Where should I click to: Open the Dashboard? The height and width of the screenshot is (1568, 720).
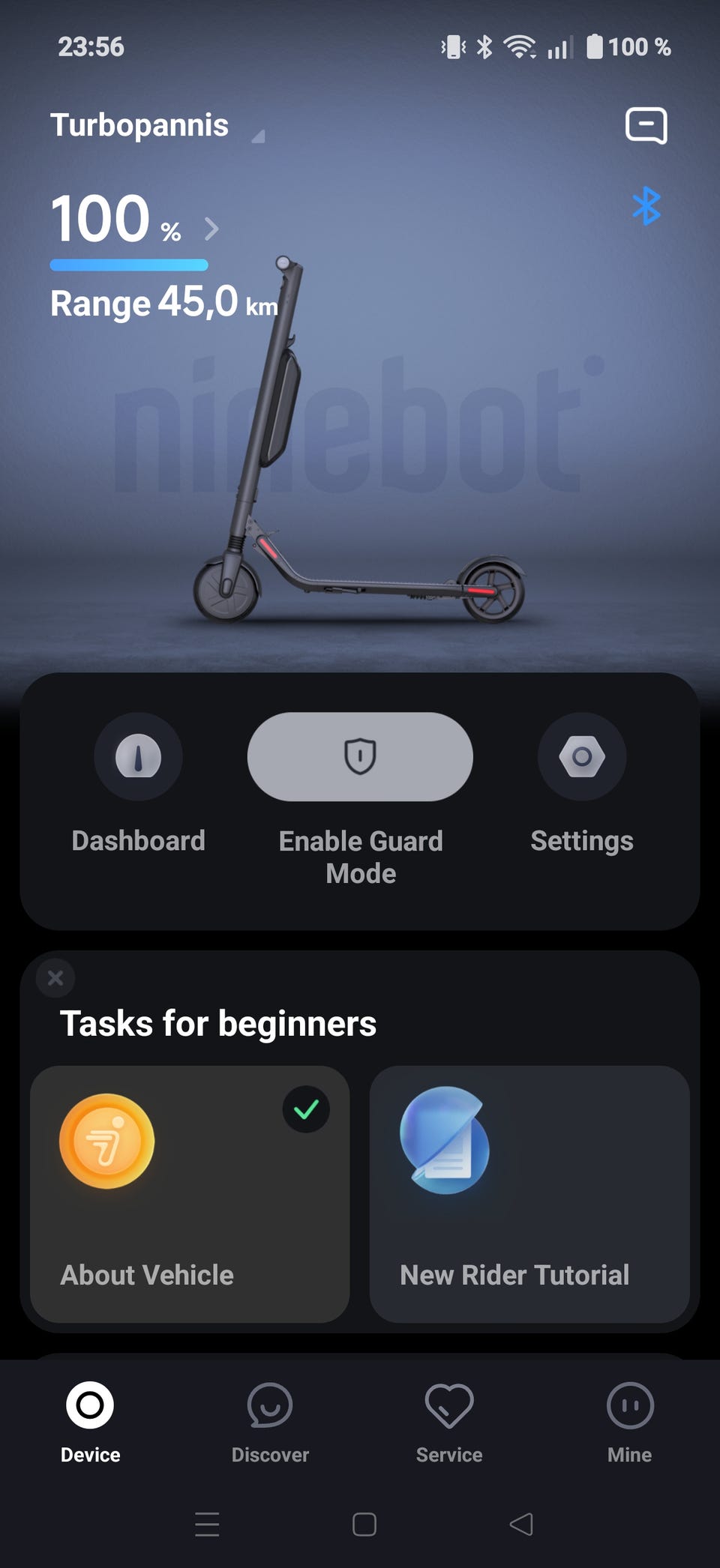pos(138,756)
